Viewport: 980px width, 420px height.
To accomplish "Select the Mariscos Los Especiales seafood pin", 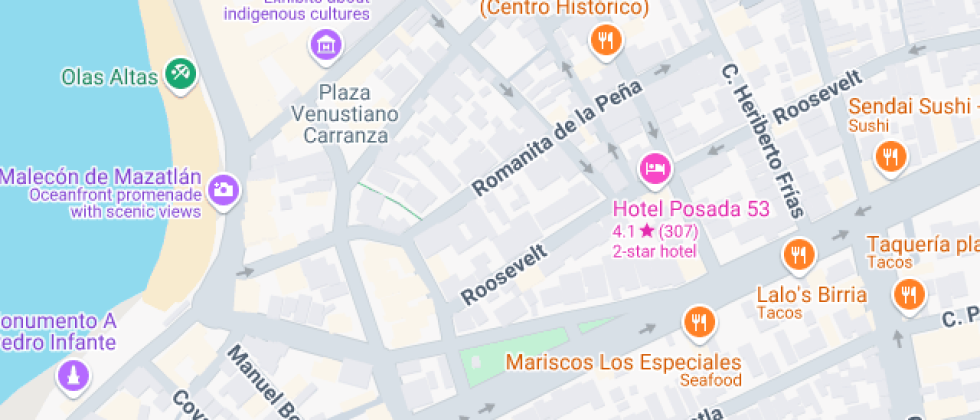I will [698, 322].
